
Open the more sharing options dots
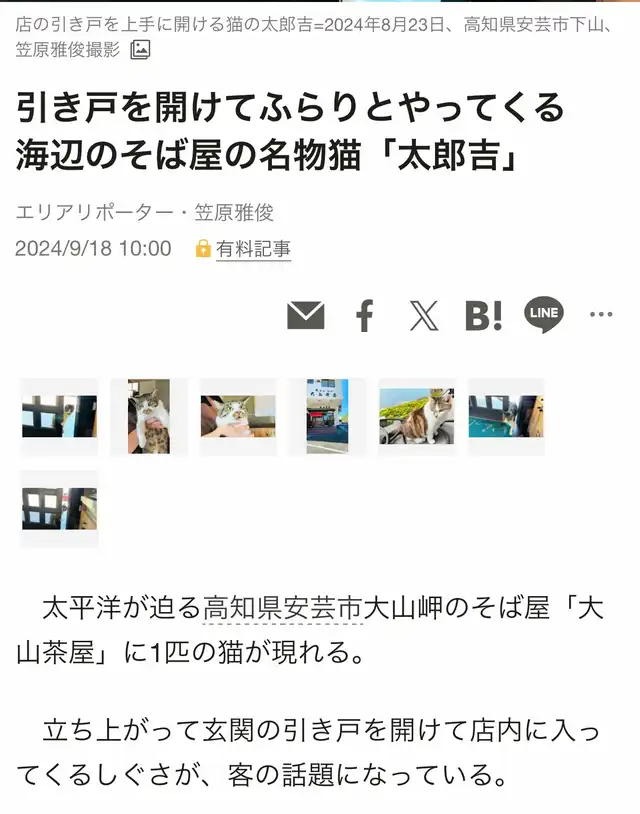(601, 316)
